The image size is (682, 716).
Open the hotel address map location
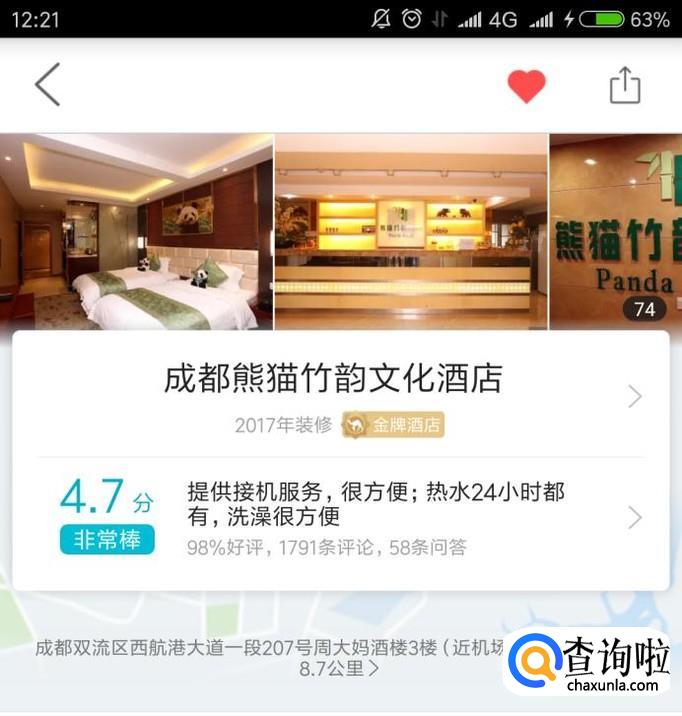pos(270,657)
